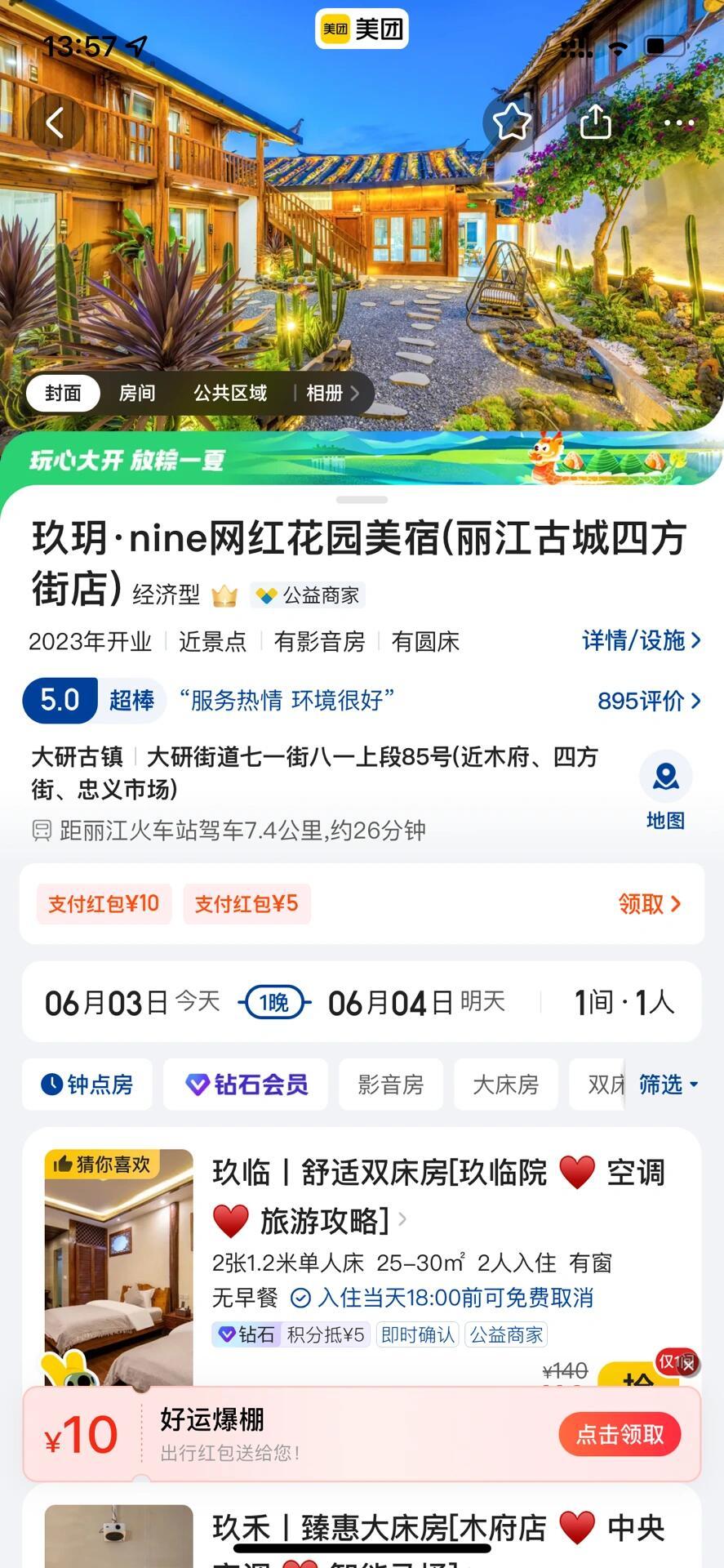
Task: Open the 地图 map icon
Action: (x=665, y=777)
